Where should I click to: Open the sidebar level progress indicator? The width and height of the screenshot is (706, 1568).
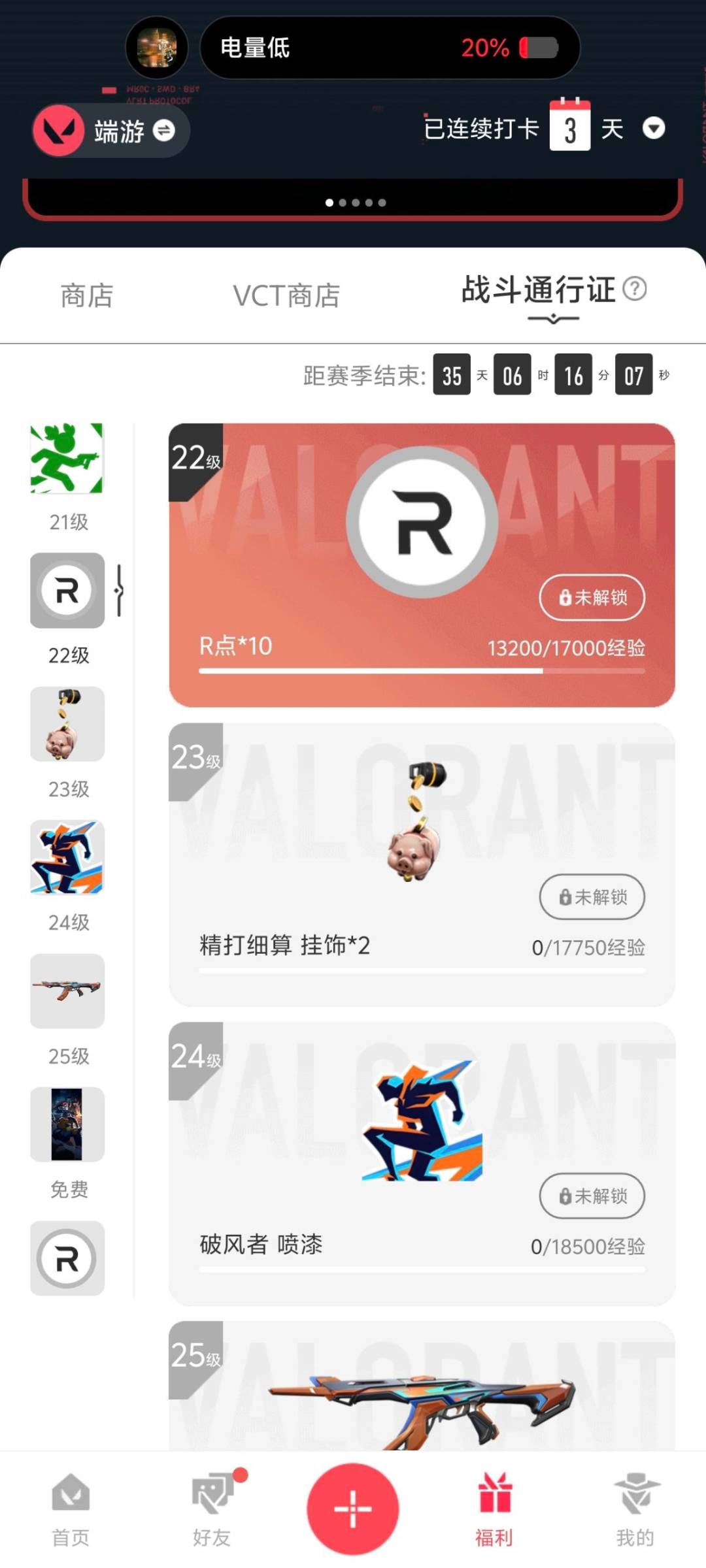click(118, 591)
